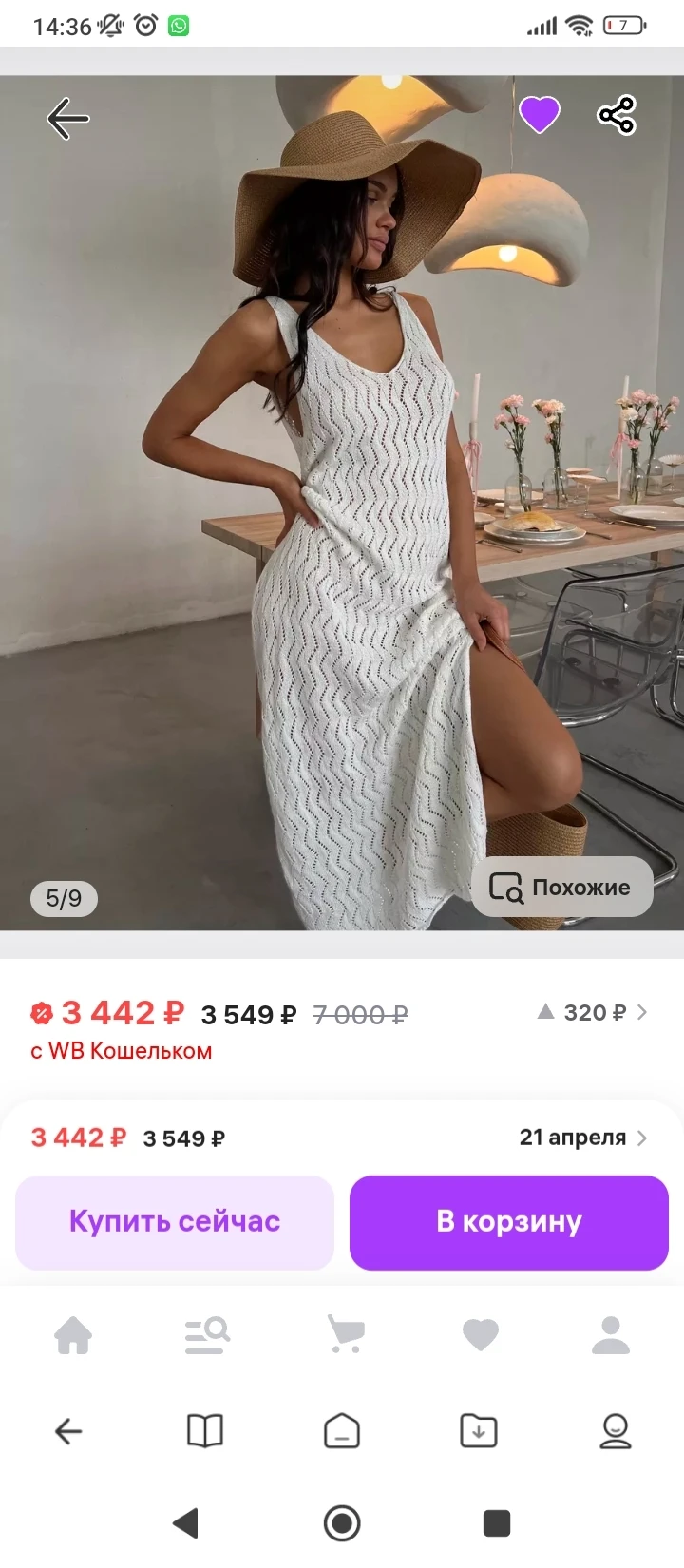Open the catalog search tab
Viewport: 684px width, 1568px height.
[x=207, y=1335]
